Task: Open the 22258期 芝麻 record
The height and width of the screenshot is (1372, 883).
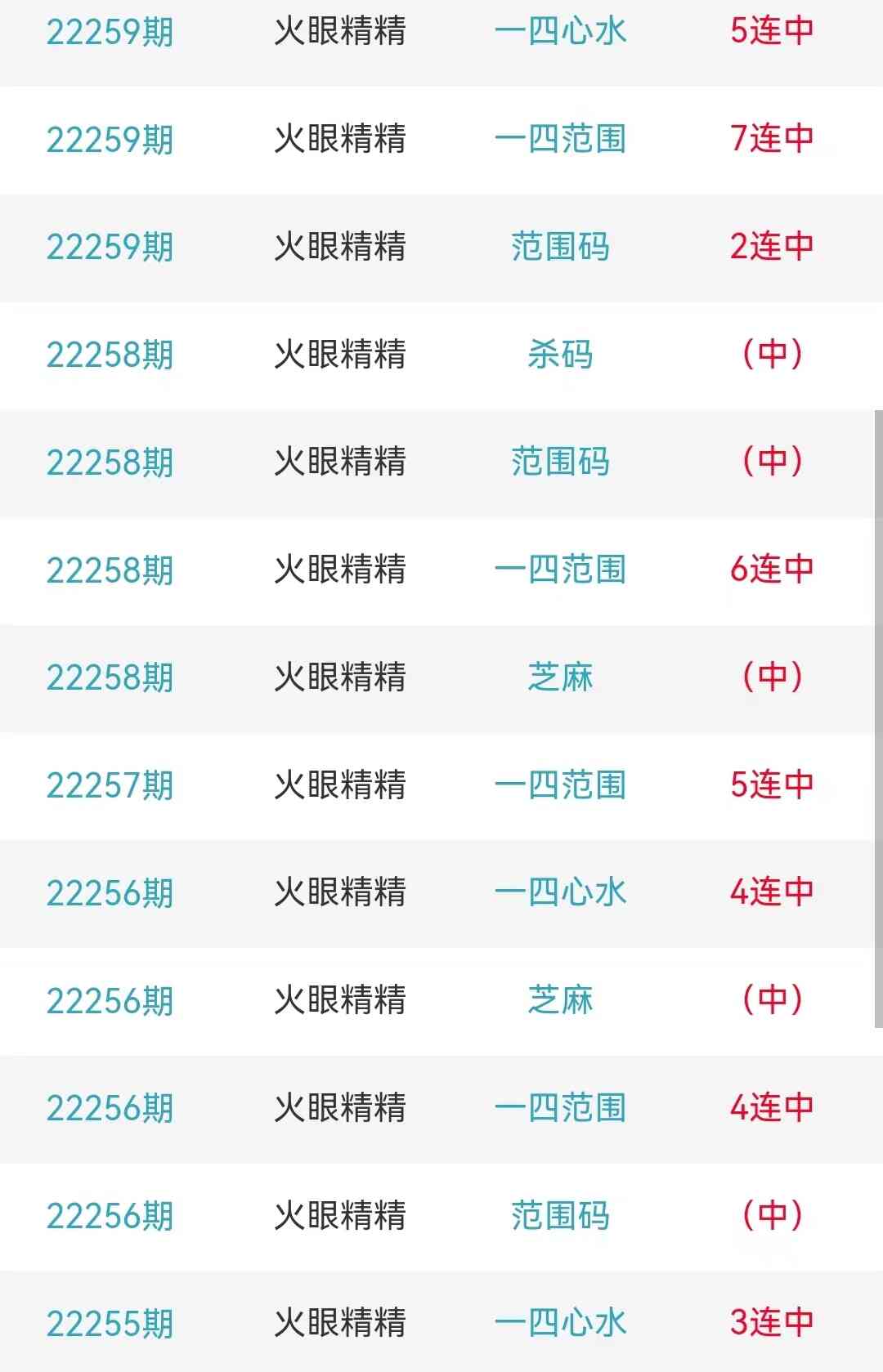Action: pyautogui.click(x=560, y=677)
